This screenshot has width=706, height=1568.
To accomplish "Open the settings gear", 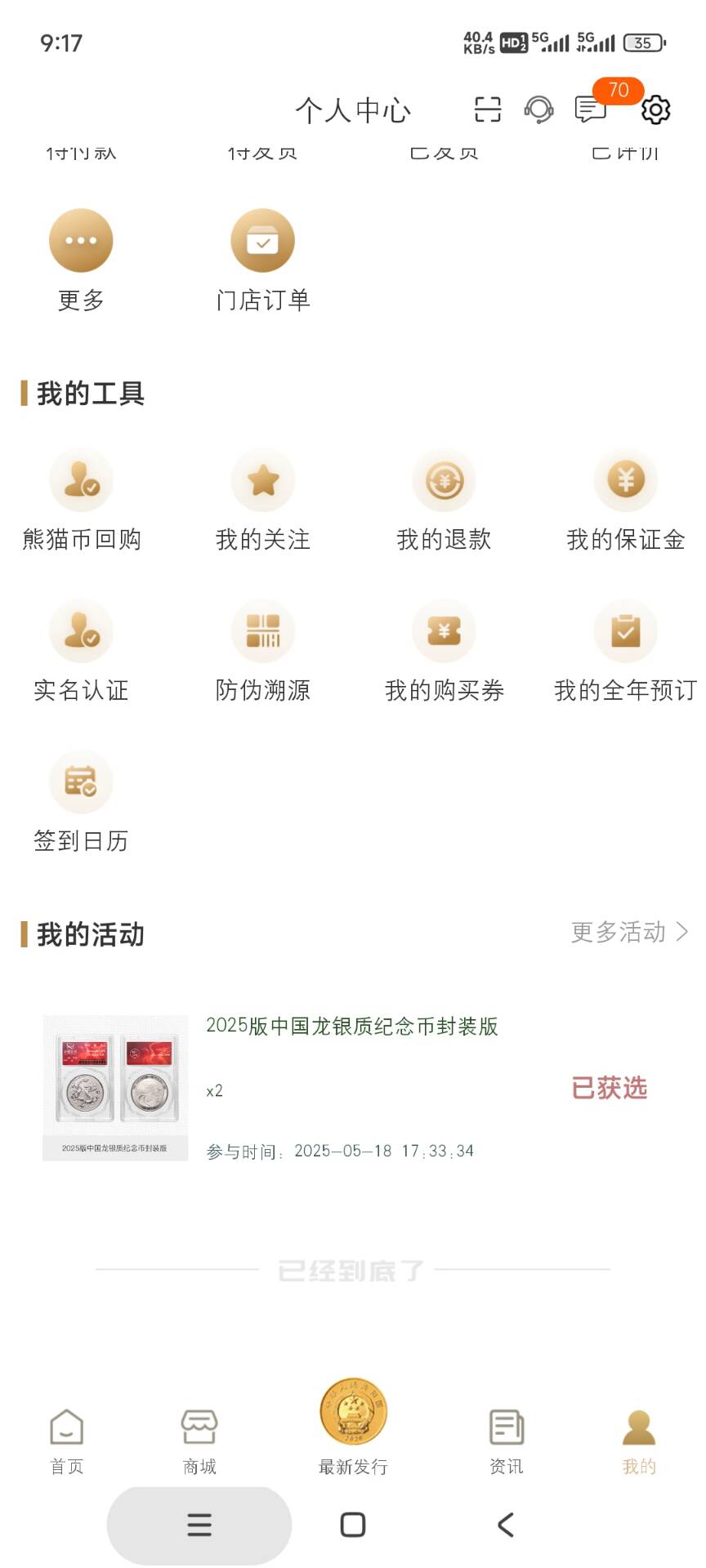I will pos(655,109).
